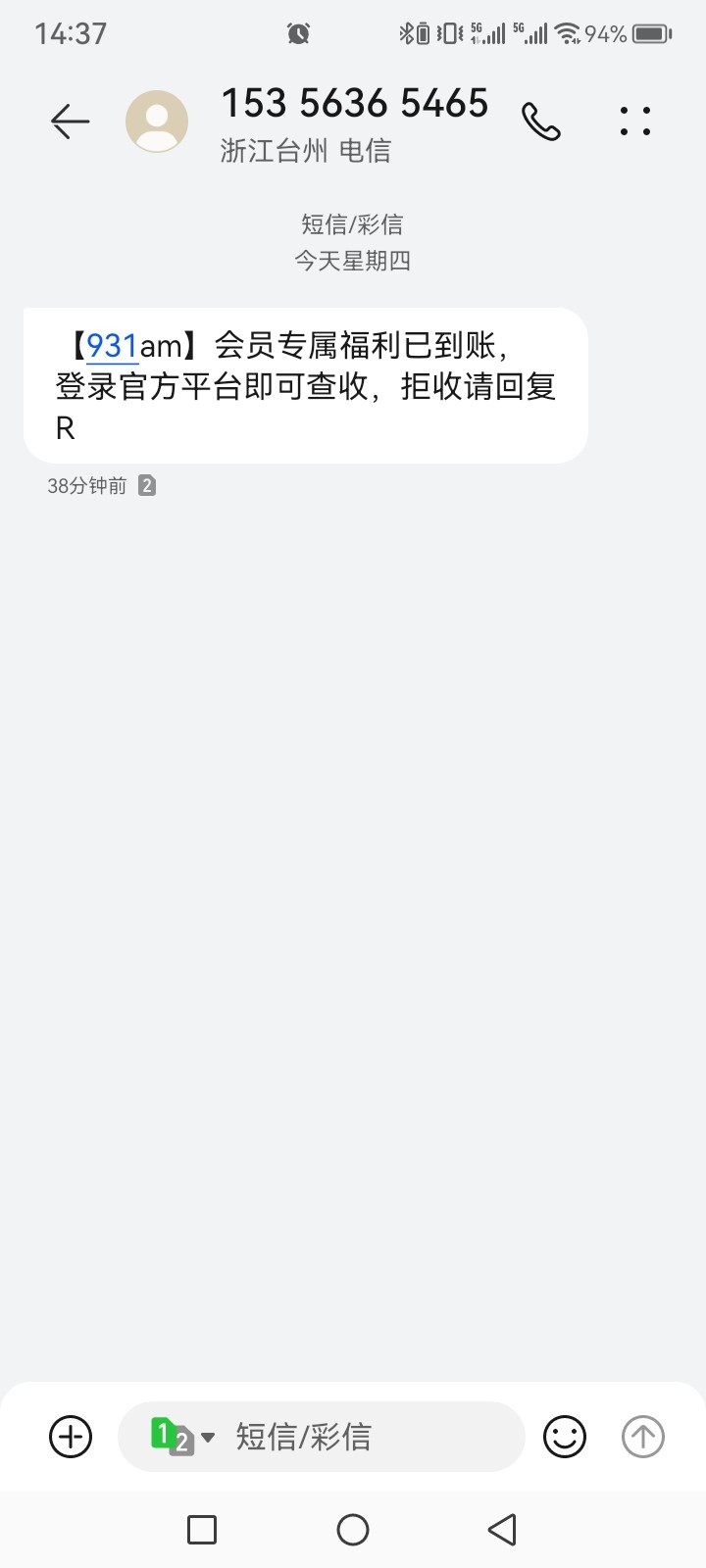Screen dimensions: 706x1568
Task: Open the overflow menu
Action: (635, 122)
